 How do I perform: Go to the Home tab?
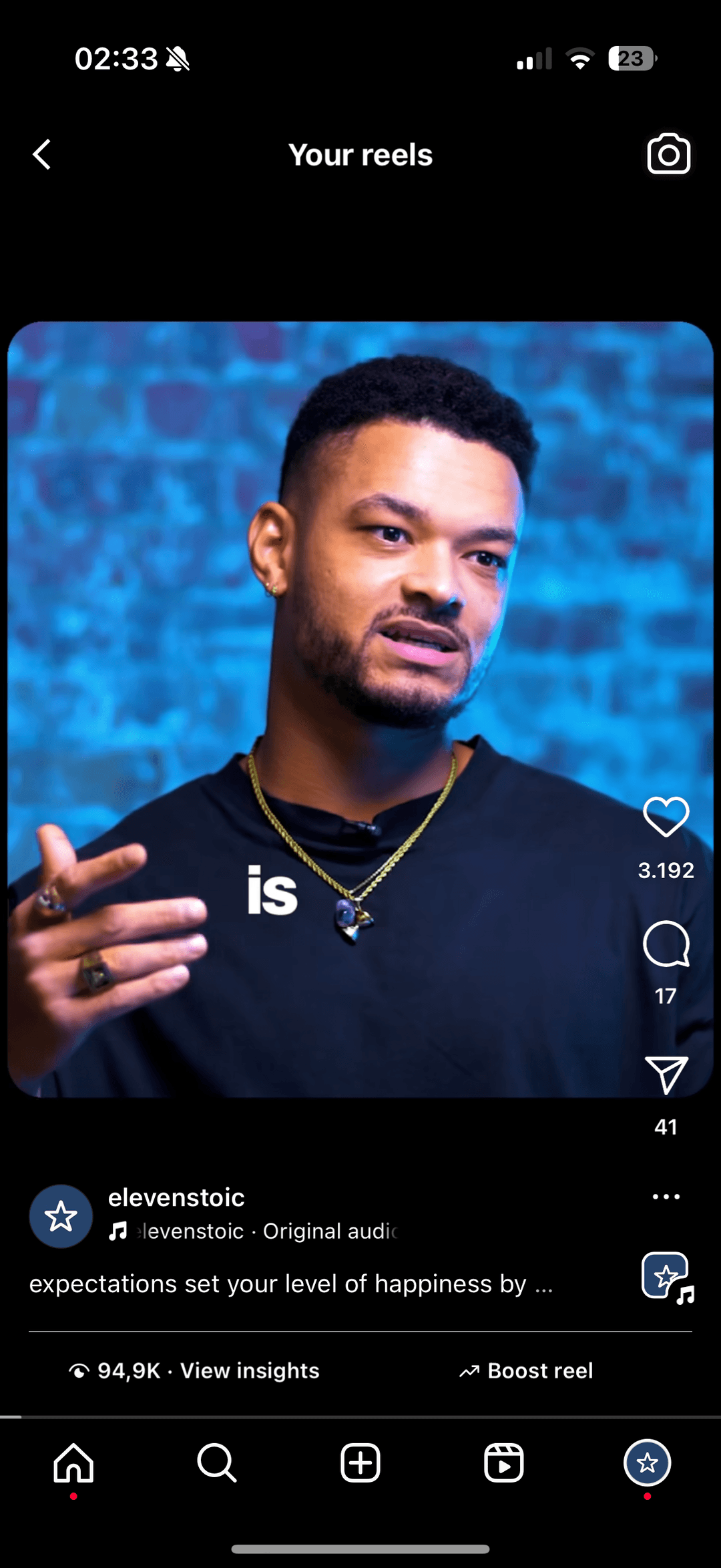tap(73, 1462)
